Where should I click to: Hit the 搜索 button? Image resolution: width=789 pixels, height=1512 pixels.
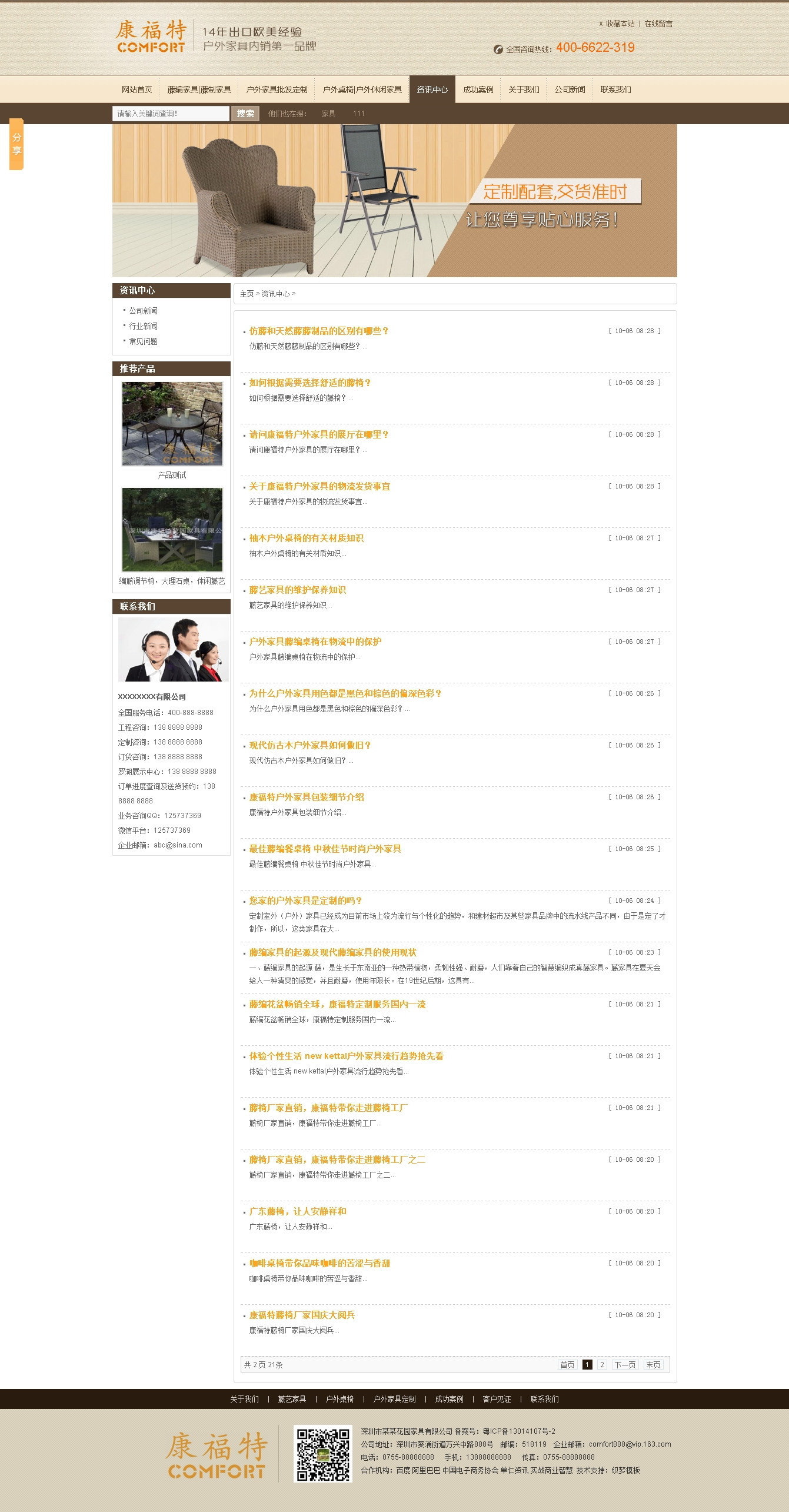245,114
